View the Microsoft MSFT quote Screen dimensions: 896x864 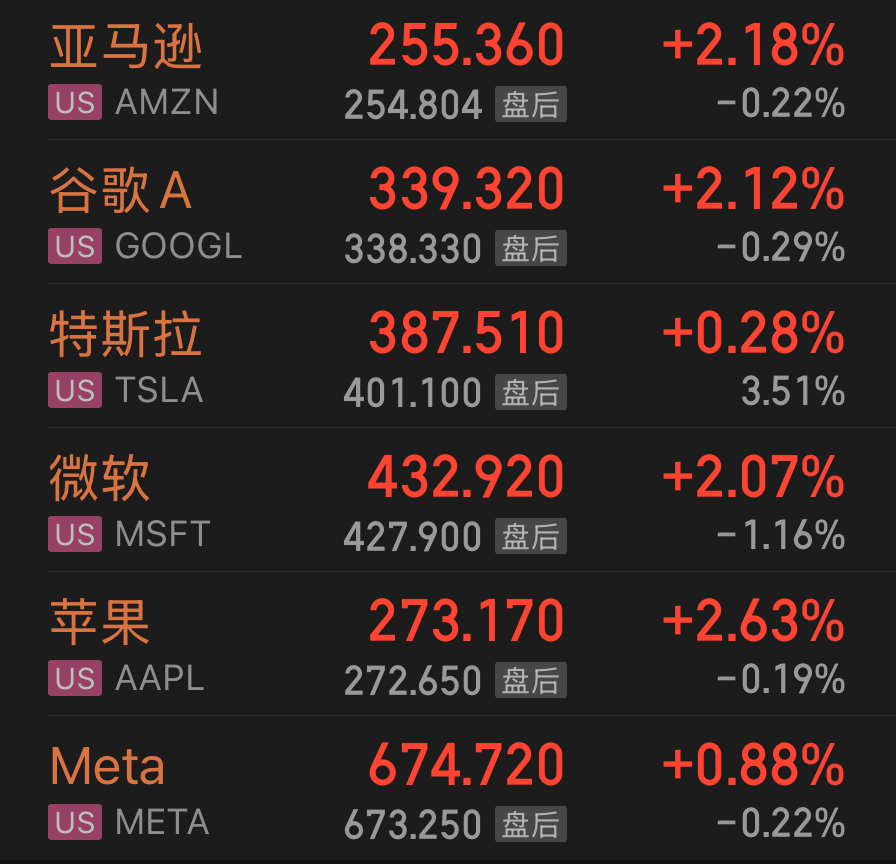447,504
